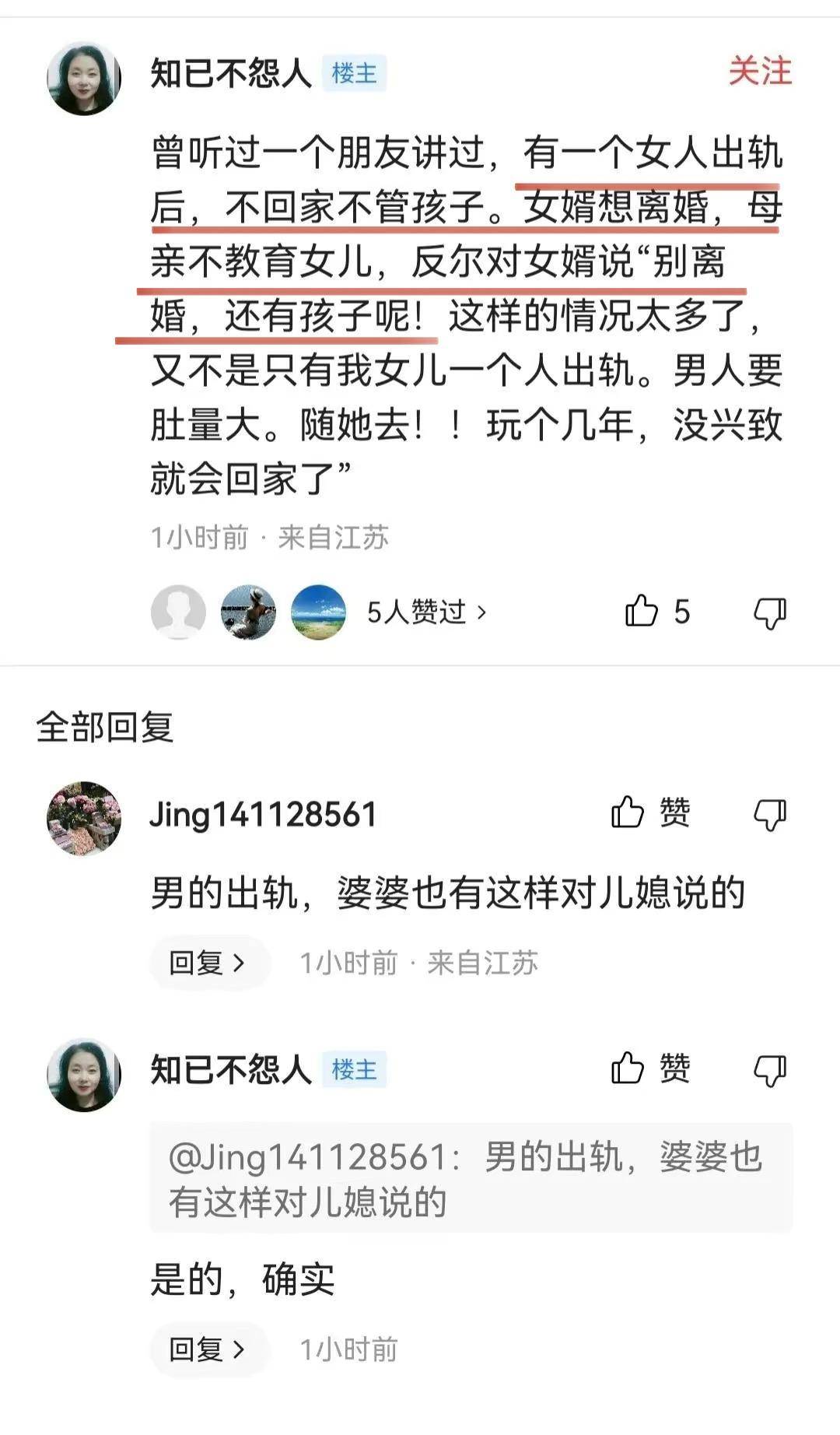
Task: Follow user 知已不怨人 via 关注
Action: (x=759, y=72)
